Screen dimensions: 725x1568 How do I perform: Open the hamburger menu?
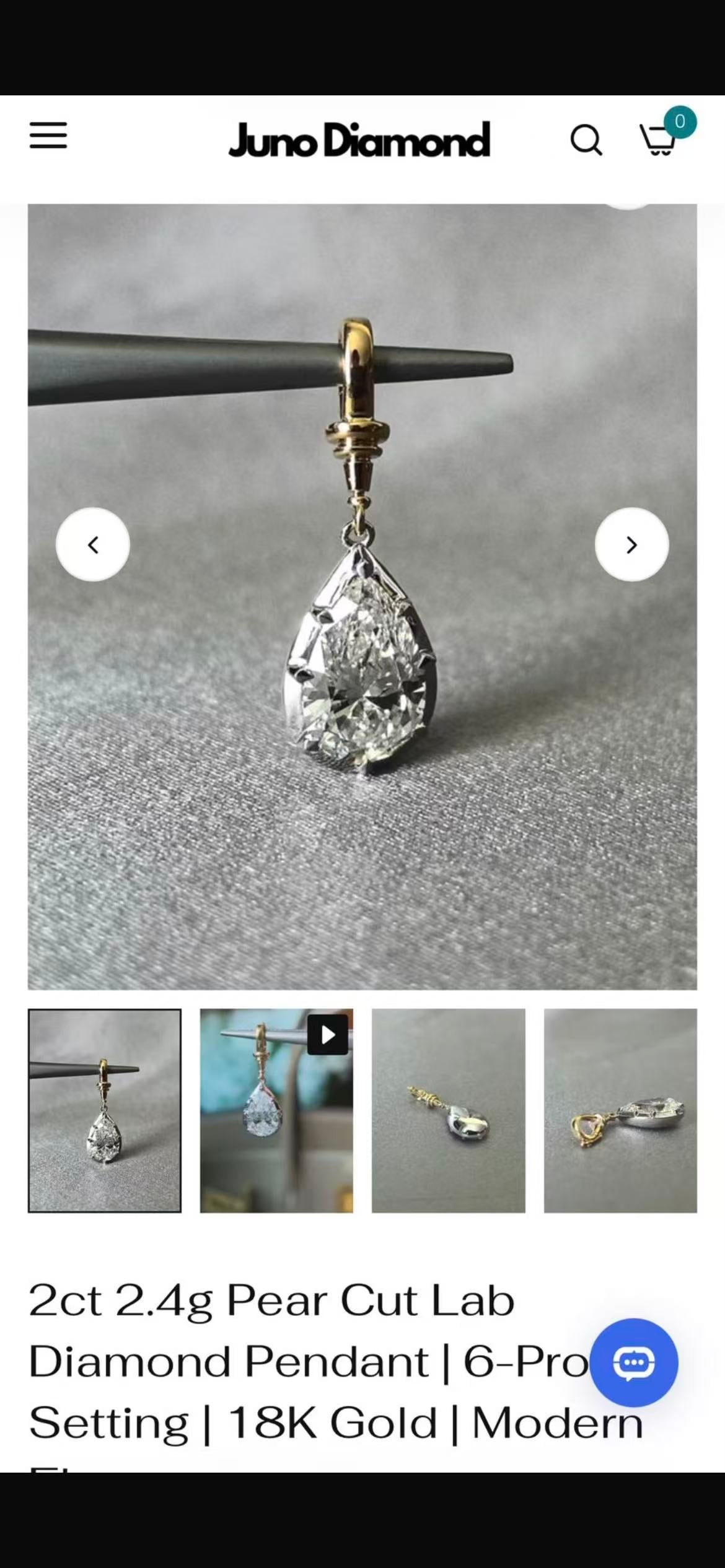tap(48, 136)
